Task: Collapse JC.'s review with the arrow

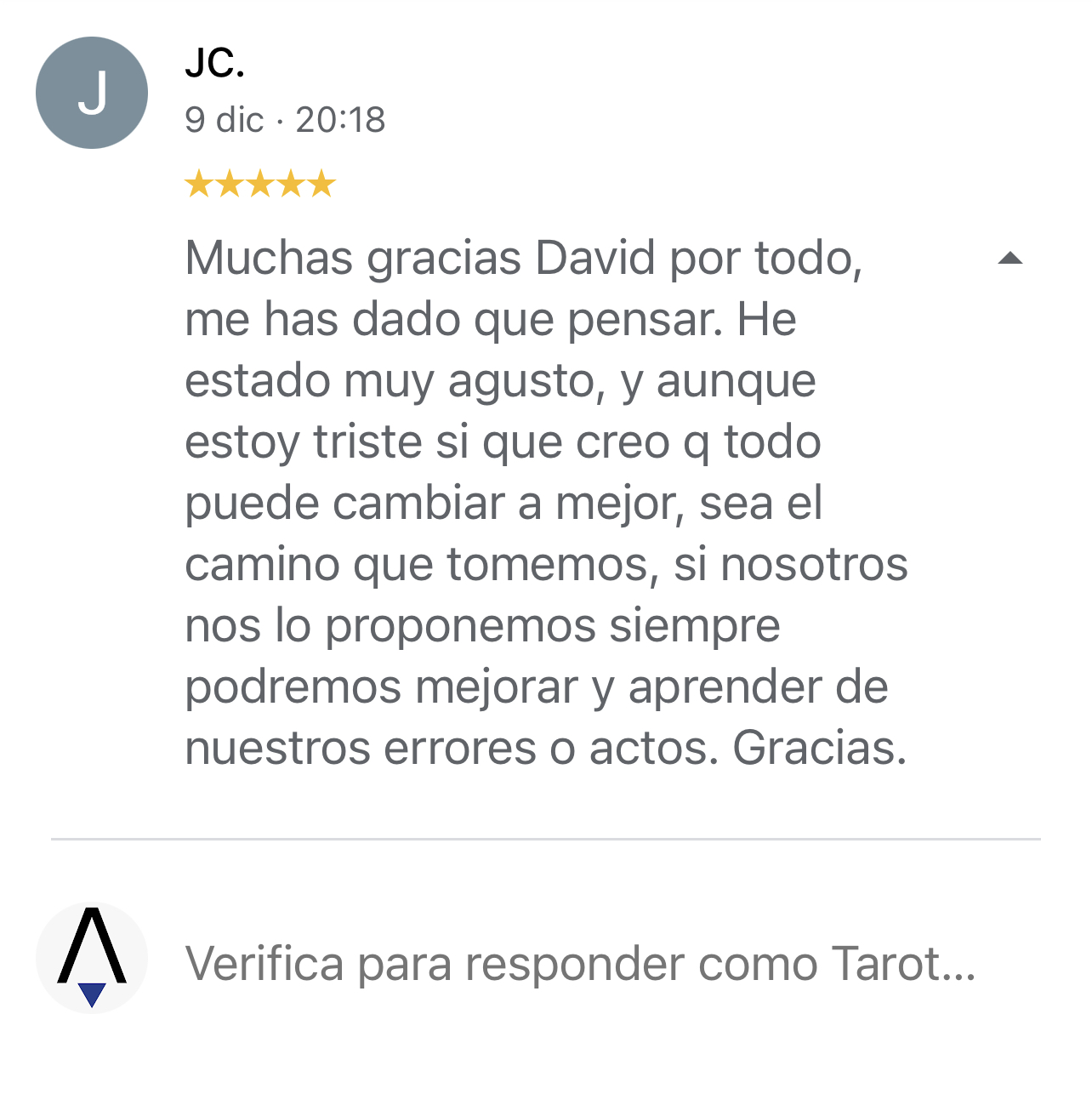Action: click(x=1010, y=259)
